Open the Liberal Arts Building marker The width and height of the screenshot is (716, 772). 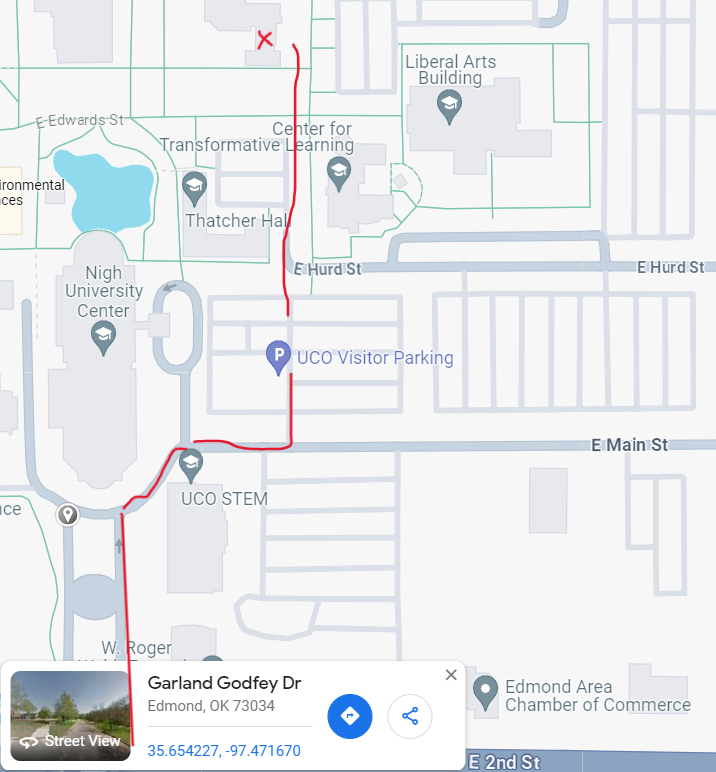449,104
